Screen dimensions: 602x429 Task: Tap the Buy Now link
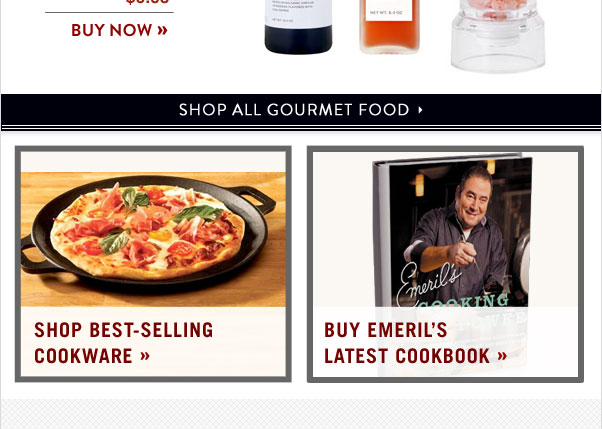(119, 30)
